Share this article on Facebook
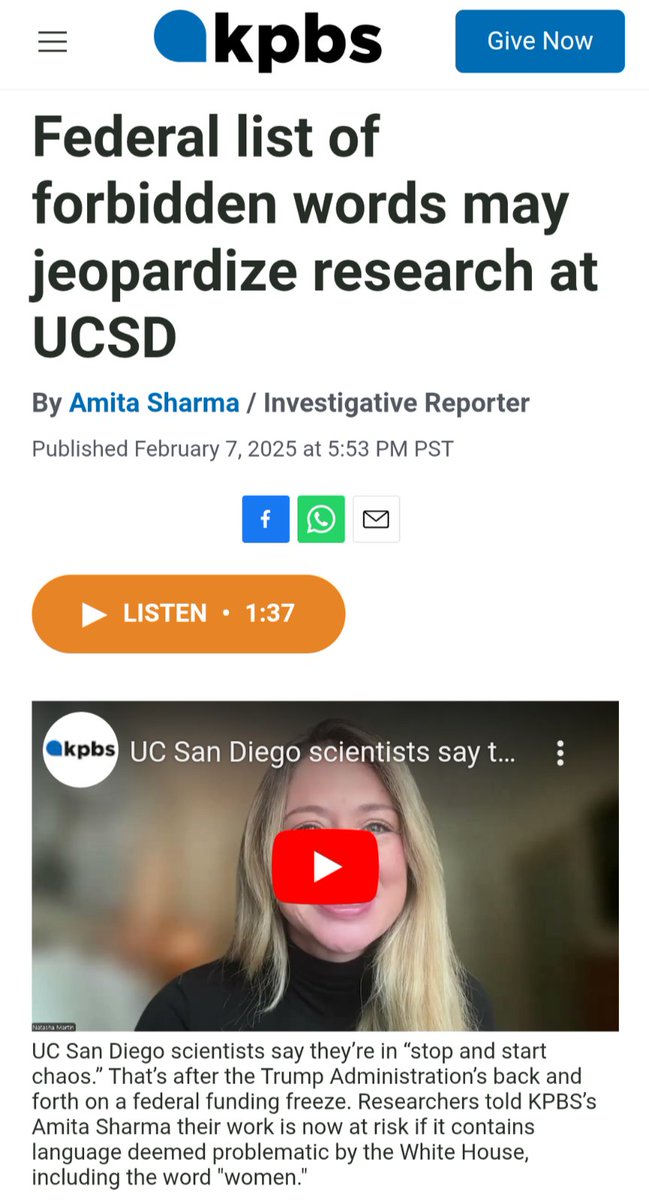649x1200 pixels. 266,519
